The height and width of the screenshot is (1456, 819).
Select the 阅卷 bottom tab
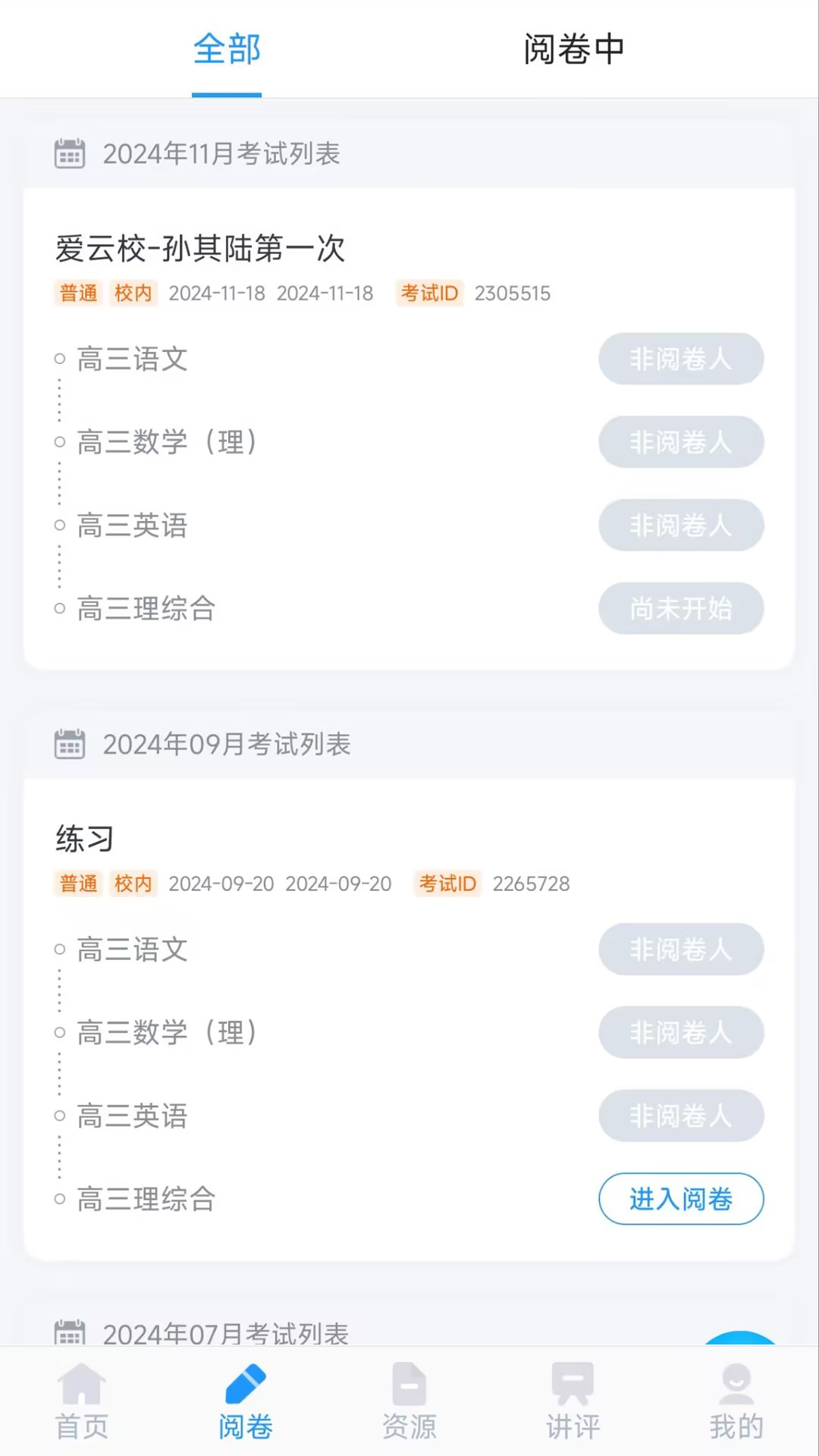[x=246, y=1401]
